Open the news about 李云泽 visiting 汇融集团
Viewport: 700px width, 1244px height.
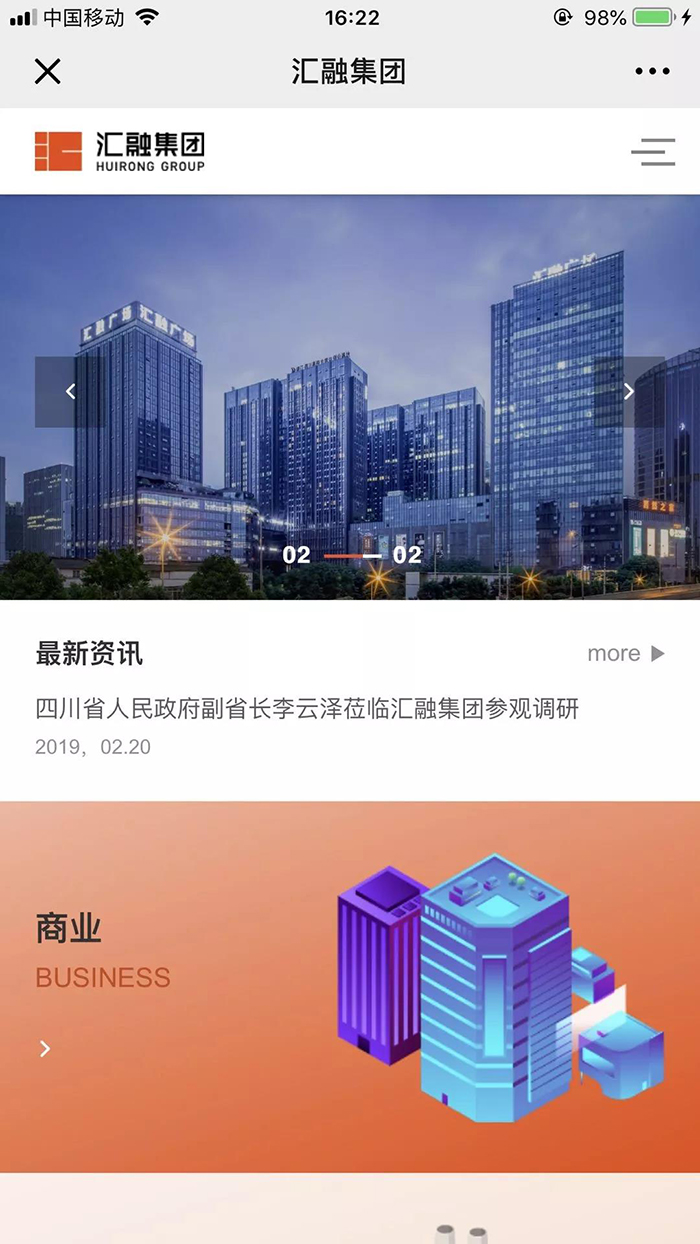tap(307, 710)
